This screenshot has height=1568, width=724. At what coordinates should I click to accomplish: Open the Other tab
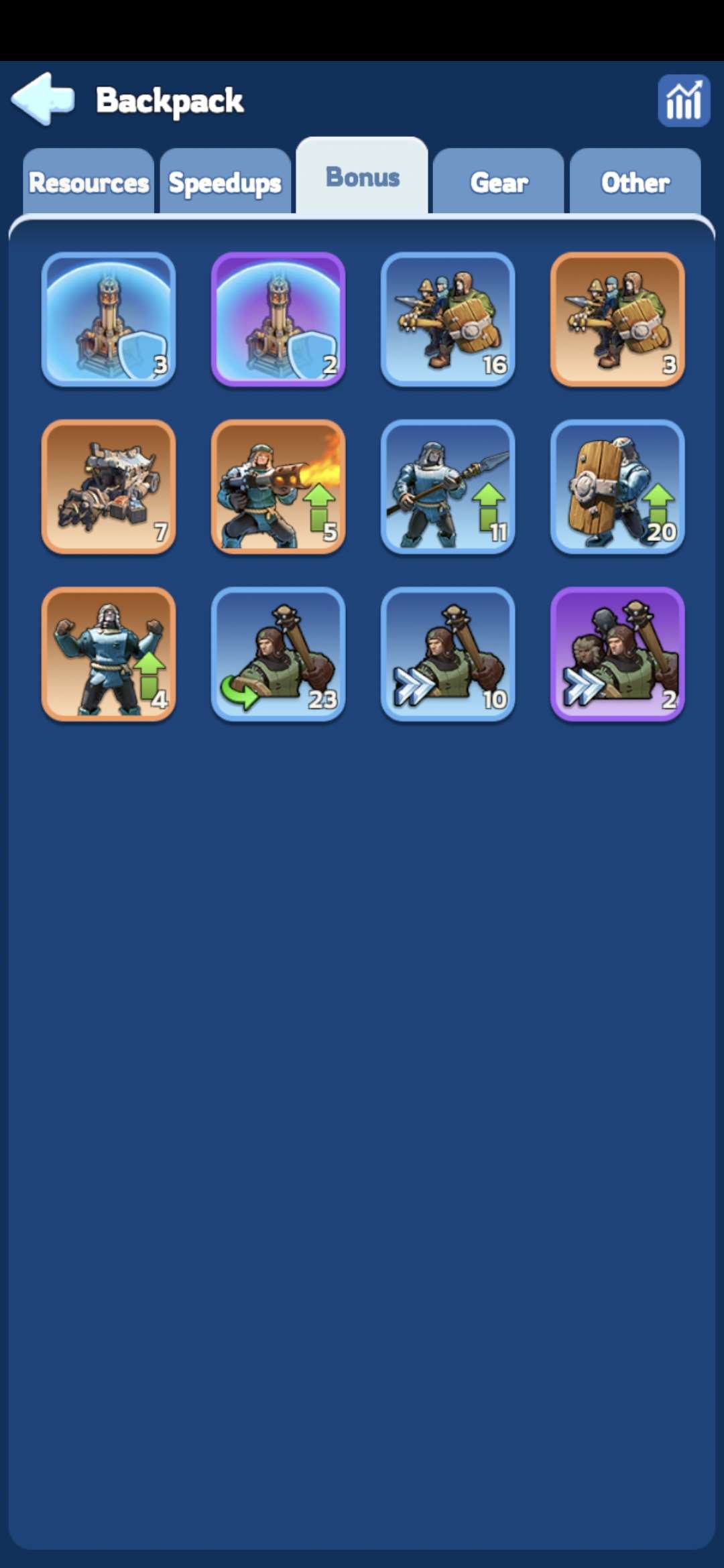[x=635, y=182]
